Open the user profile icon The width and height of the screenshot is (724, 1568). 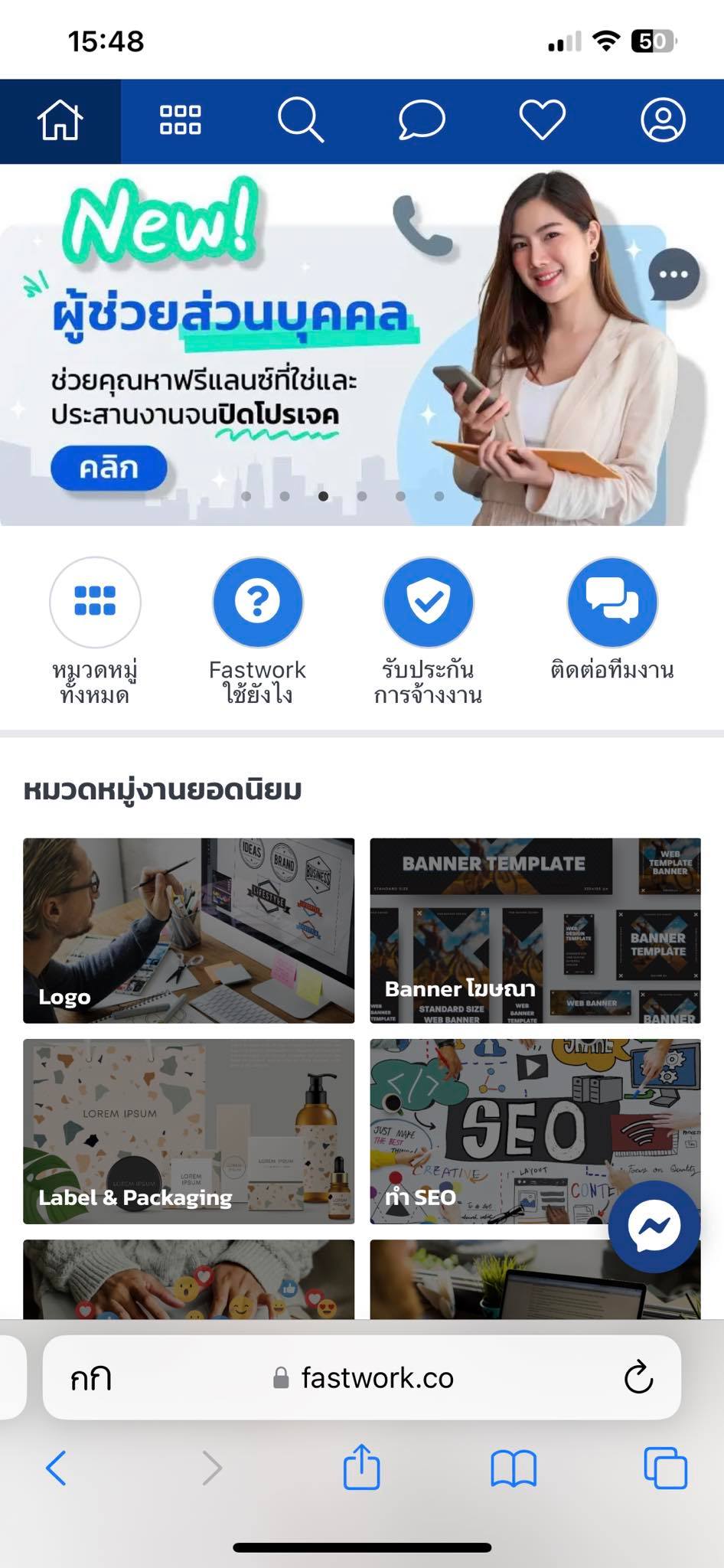(x=663, y=121)
